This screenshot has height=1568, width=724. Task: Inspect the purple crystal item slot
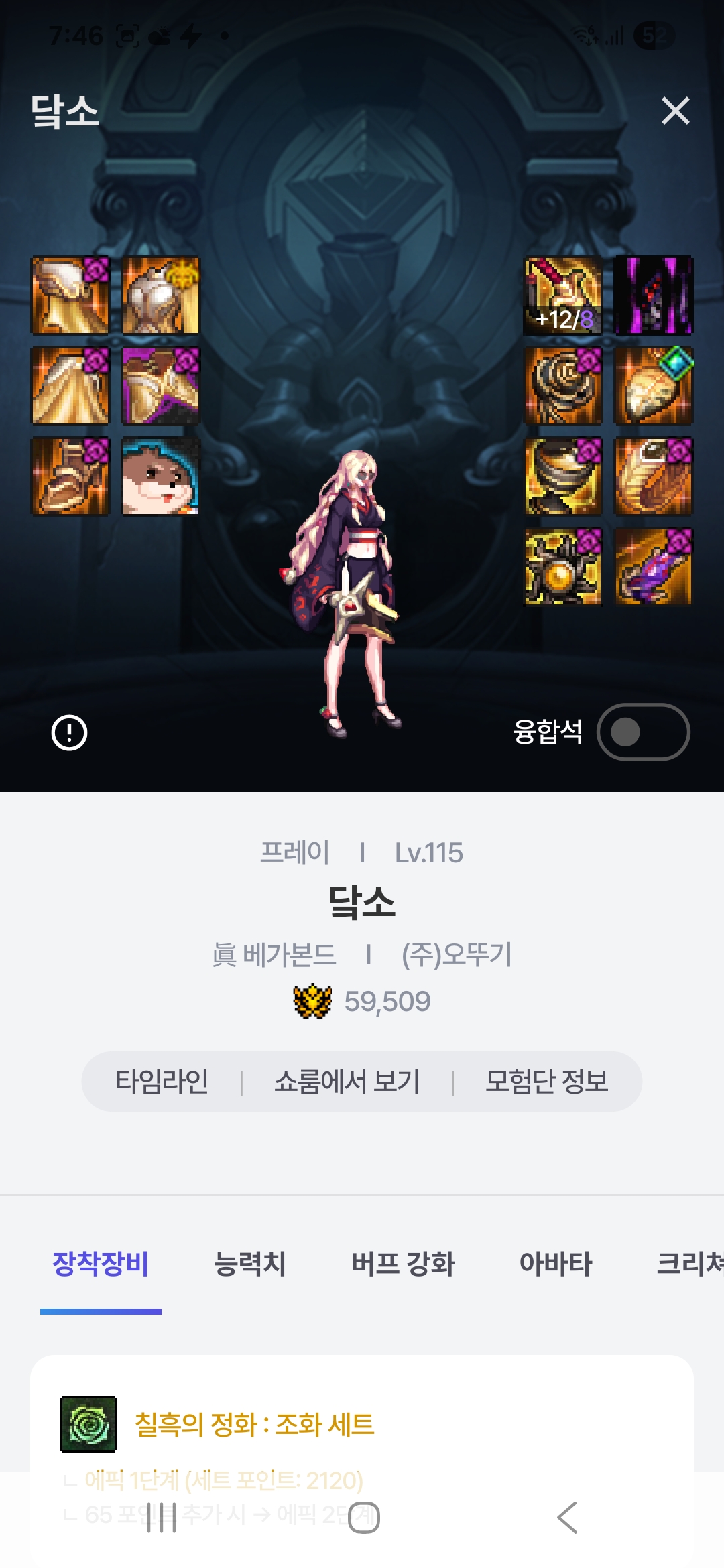tap(654, 567)
